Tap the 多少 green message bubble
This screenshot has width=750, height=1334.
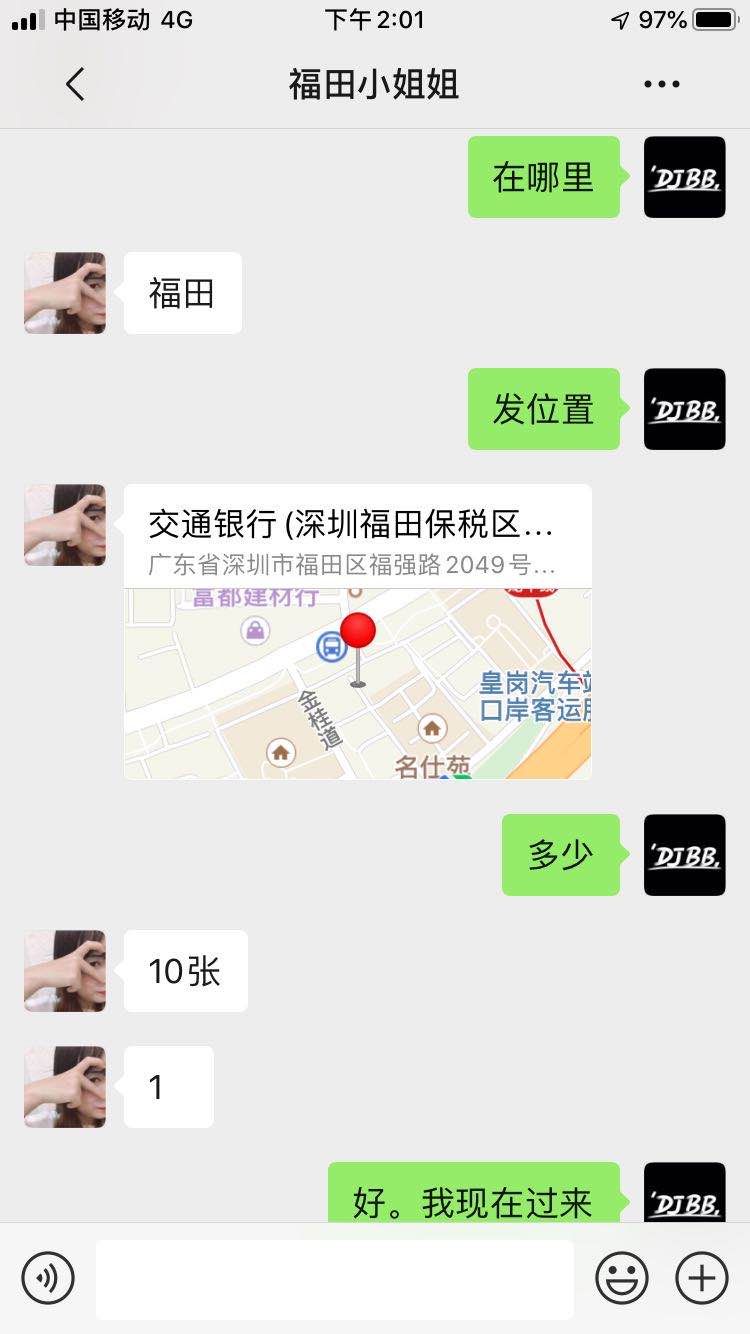pos(560,855)
